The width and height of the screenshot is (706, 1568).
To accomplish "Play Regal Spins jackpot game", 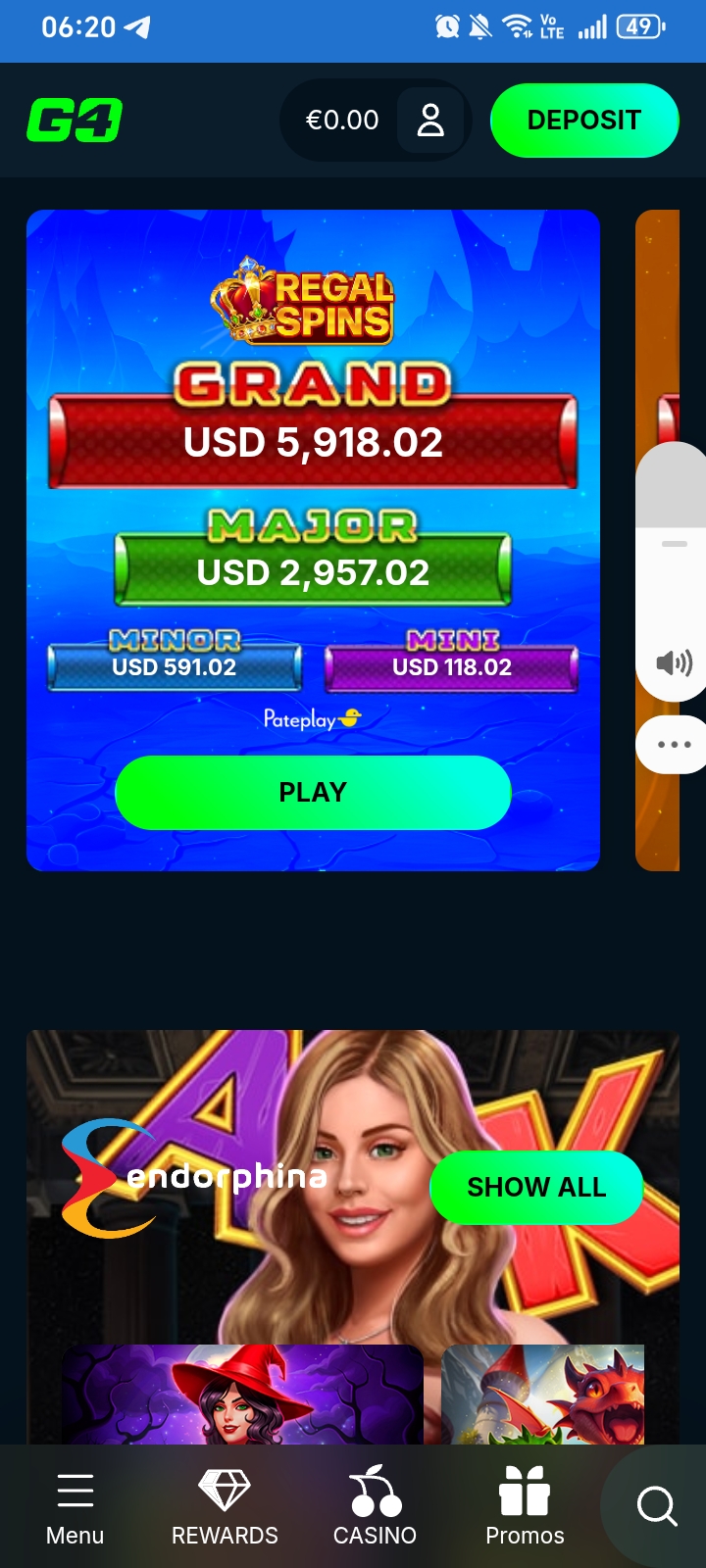I will click(313, 792).
